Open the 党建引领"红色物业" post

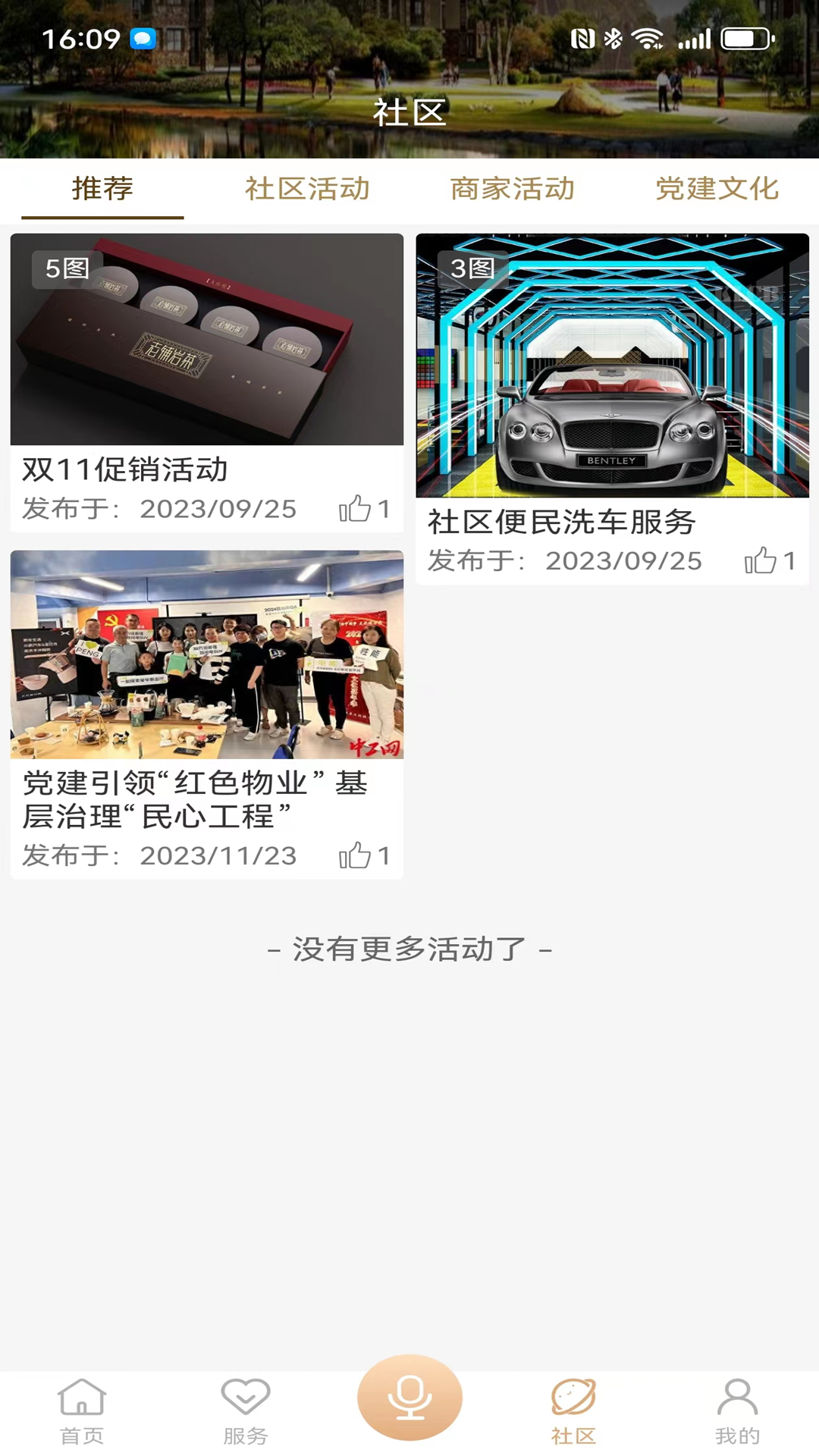(x=206, y=656)
